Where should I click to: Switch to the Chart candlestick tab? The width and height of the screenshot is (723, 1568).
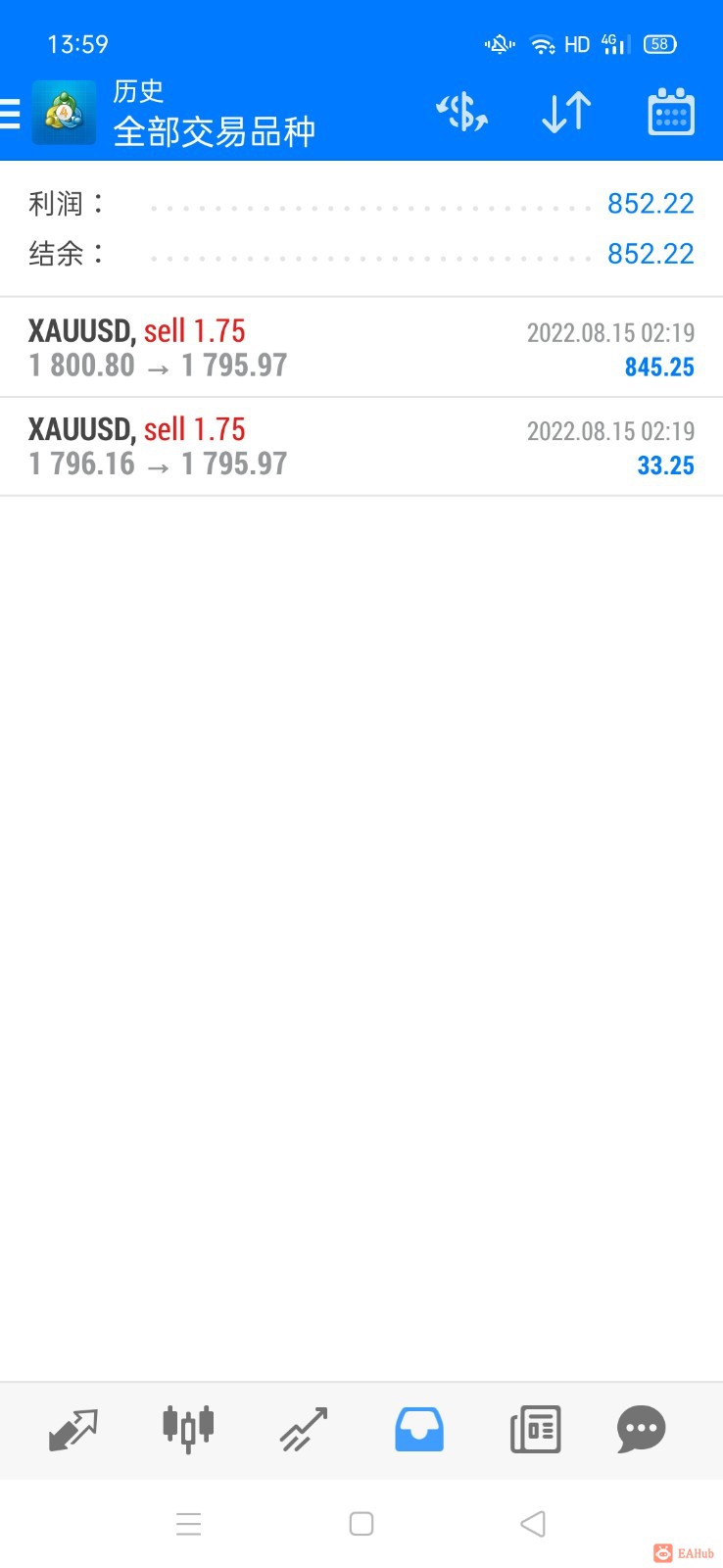point(188,1430)
